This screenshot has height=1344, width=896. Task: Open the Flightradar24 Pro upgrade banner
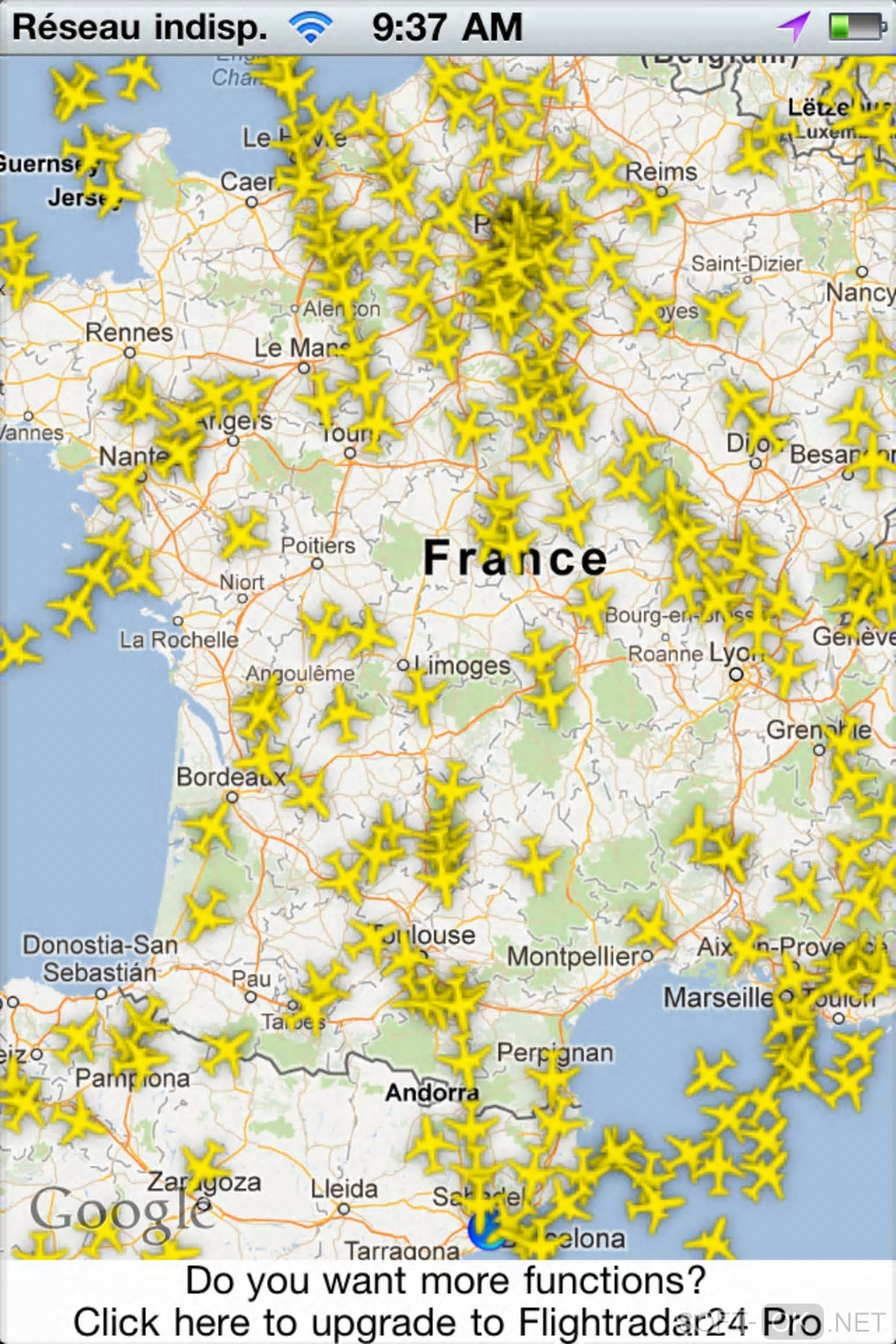tap(446, 1302)
